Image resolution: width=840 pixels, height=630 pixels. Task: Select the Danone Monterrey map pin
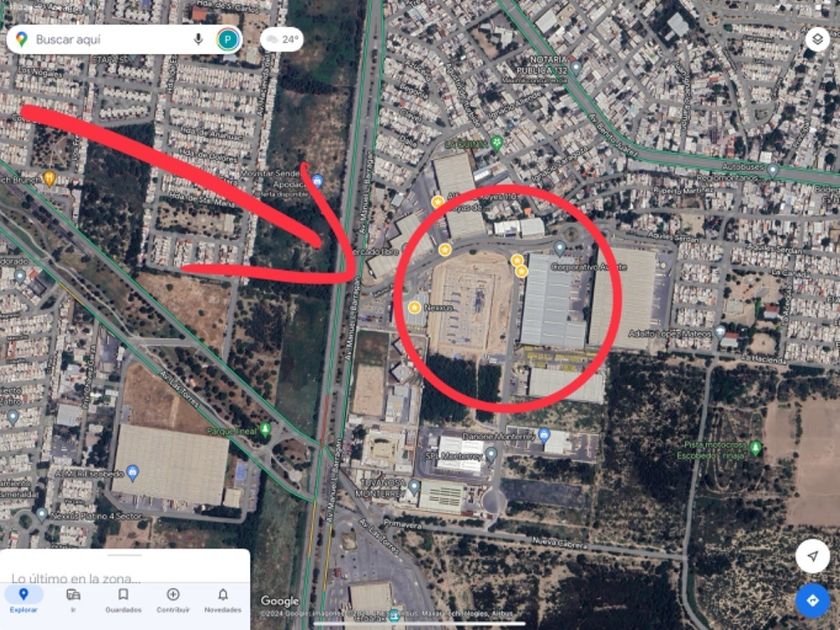544,436
